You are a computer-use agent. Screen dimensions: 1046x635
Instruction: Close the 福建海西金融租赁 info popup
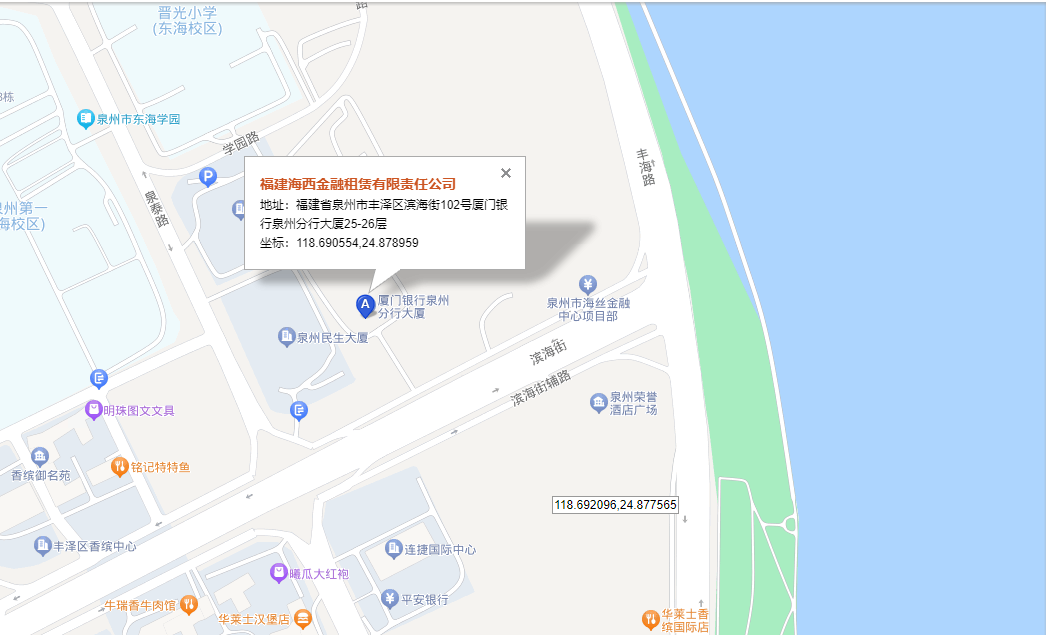pos(506,173)
